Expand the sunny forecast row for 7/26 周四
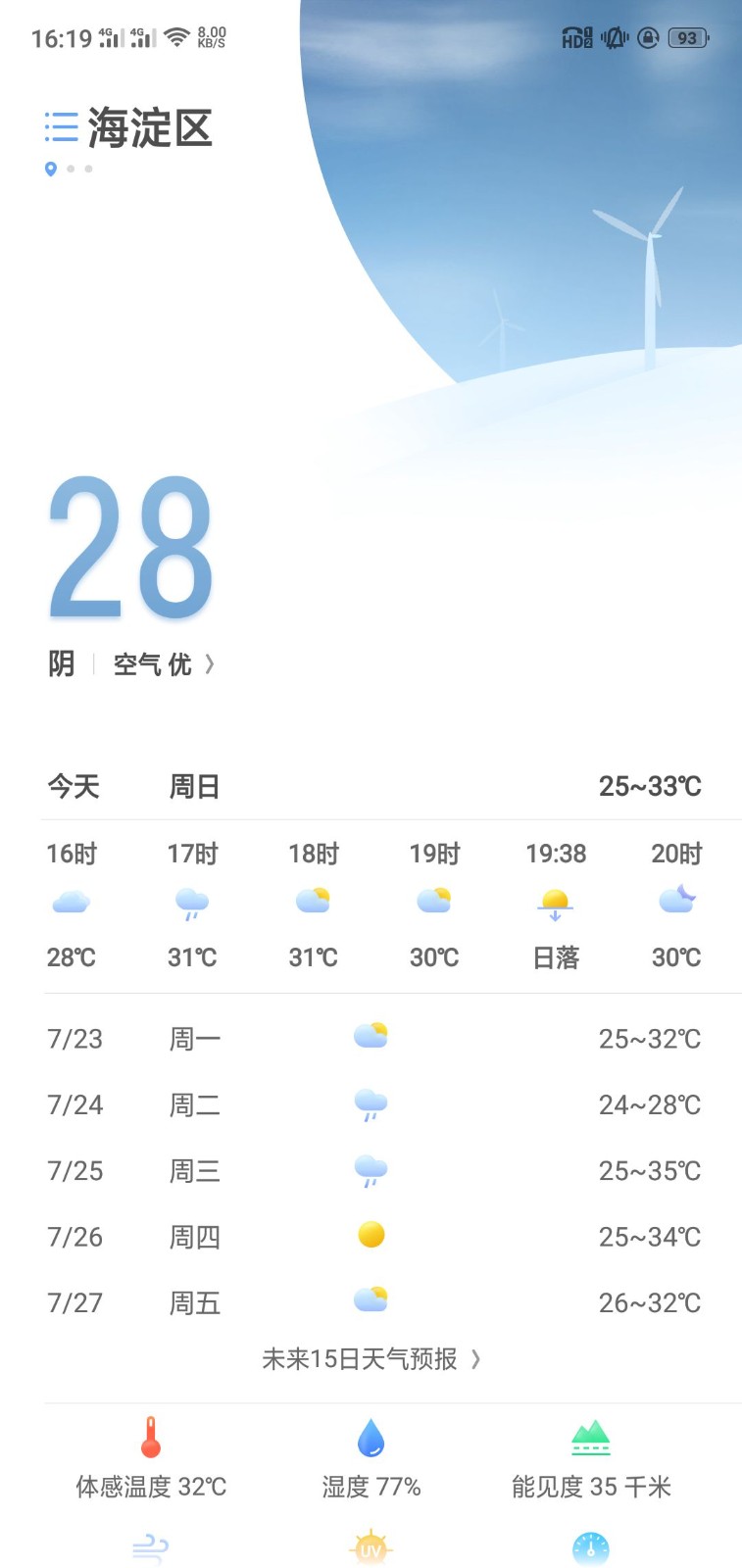This screenshot has height=1568, width=742. tap(371, 1236)
